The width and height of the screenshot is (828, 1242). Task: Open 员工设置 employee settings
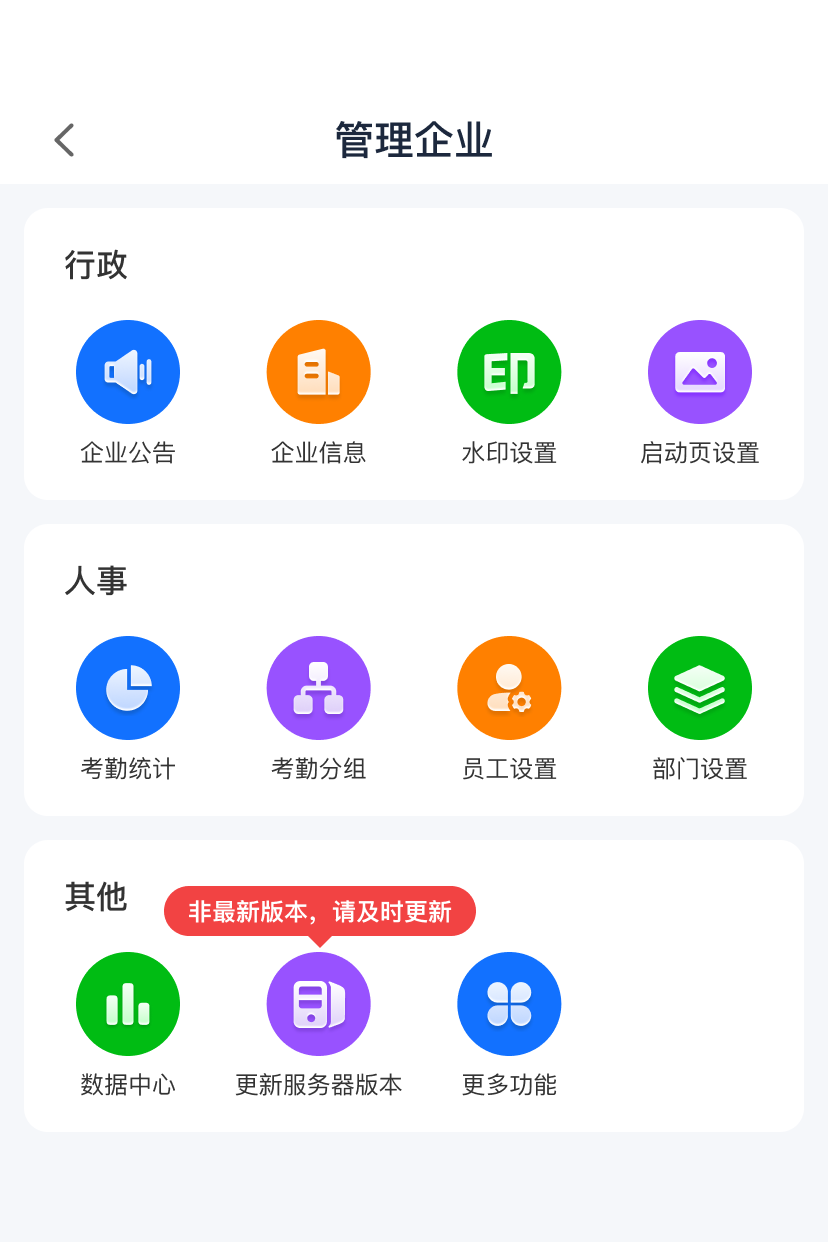509,688
